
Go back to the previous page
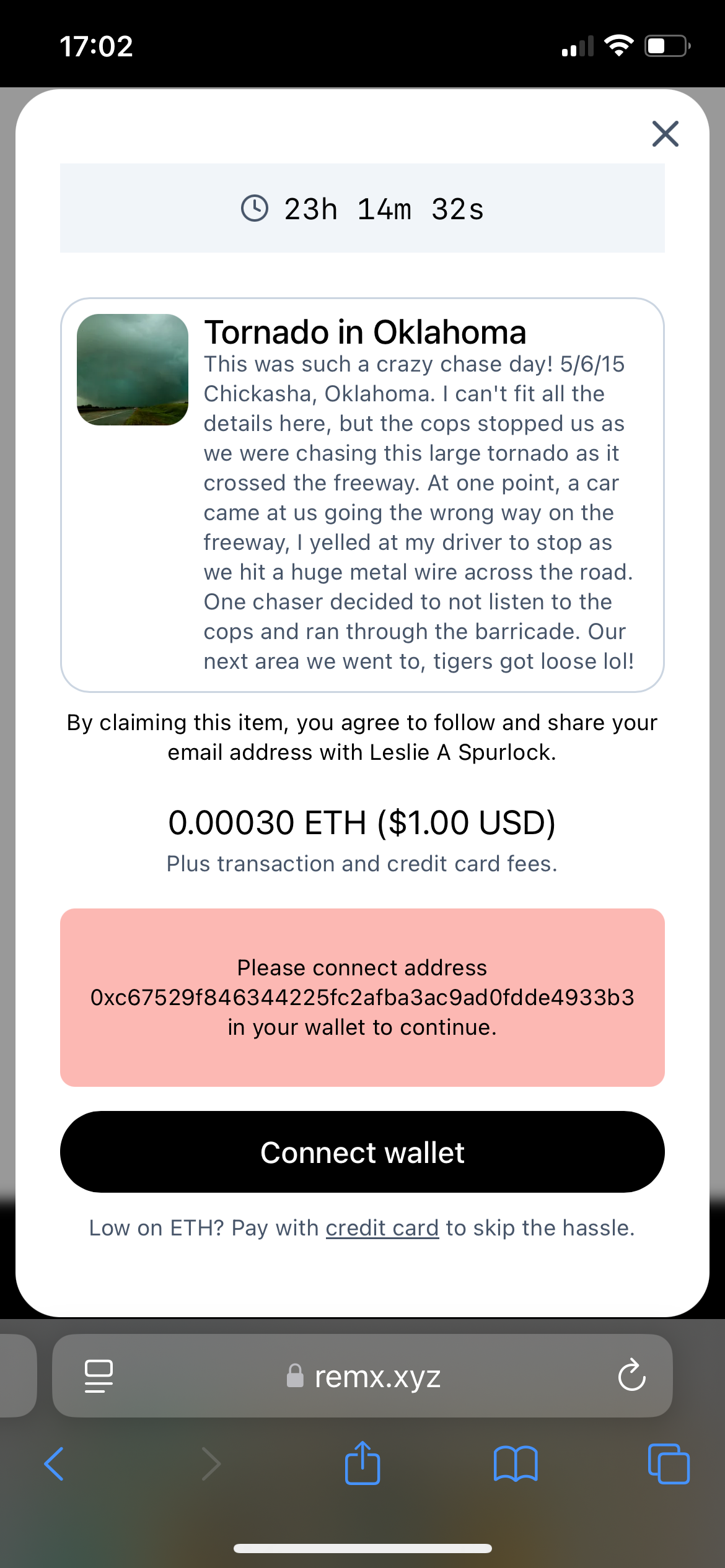[x=55, y=1464]
